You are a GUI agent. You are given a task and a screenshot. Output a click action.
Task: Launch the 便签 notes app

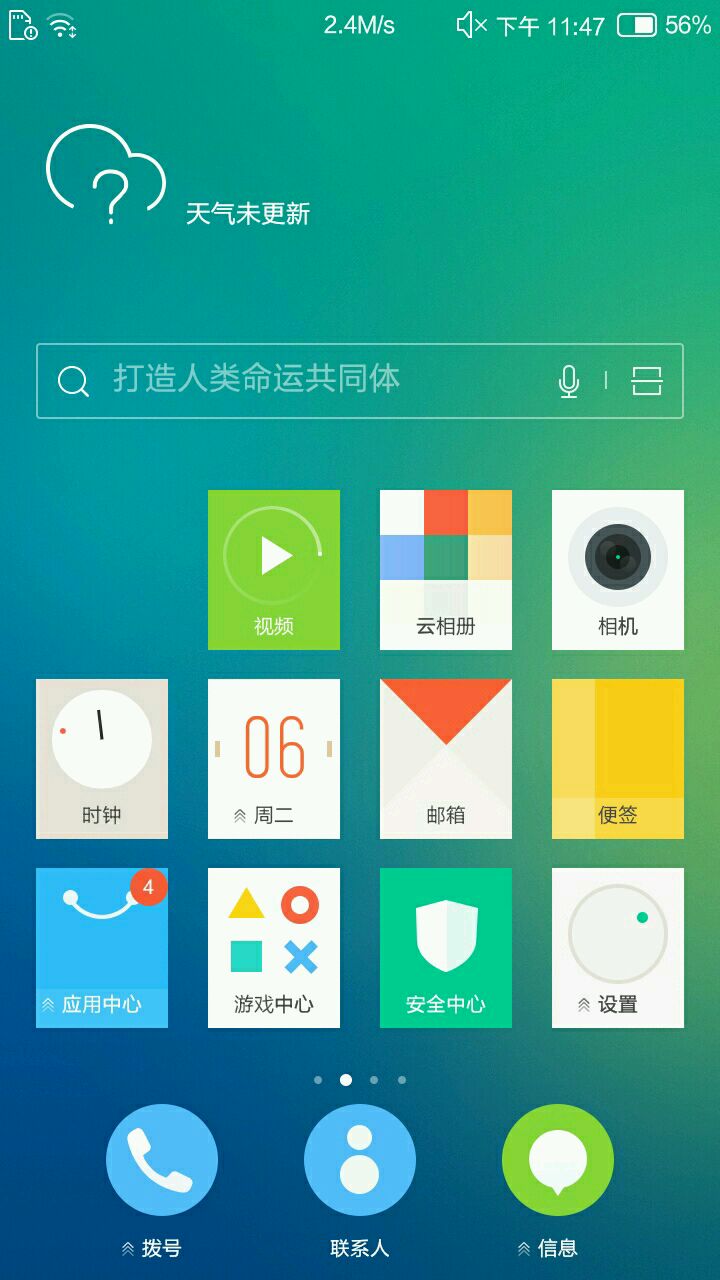pos(618,757)
